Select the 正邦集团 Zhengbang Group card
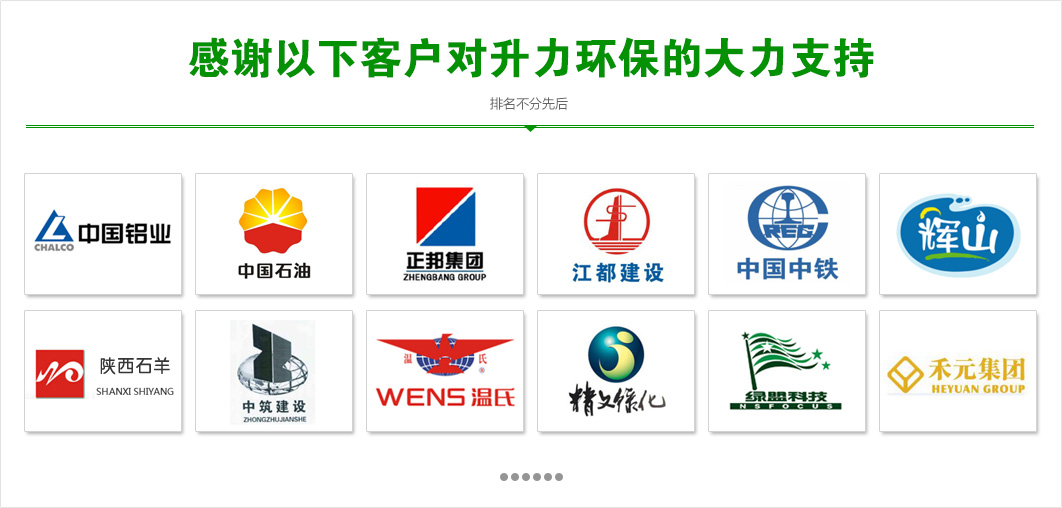This screenshot has height=508, width=1062. (445, 234)
